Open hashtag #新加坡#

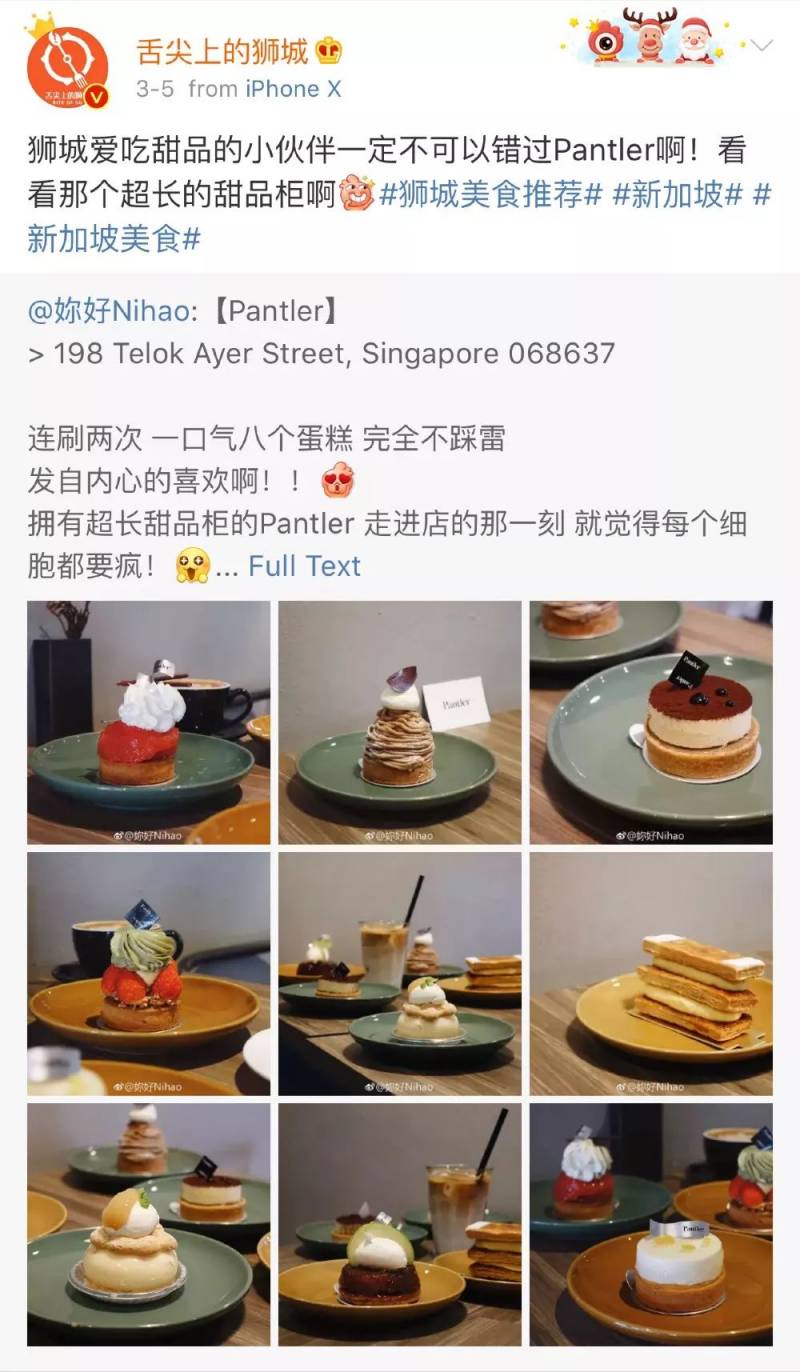pyautogui.click(x=677, y=194)
